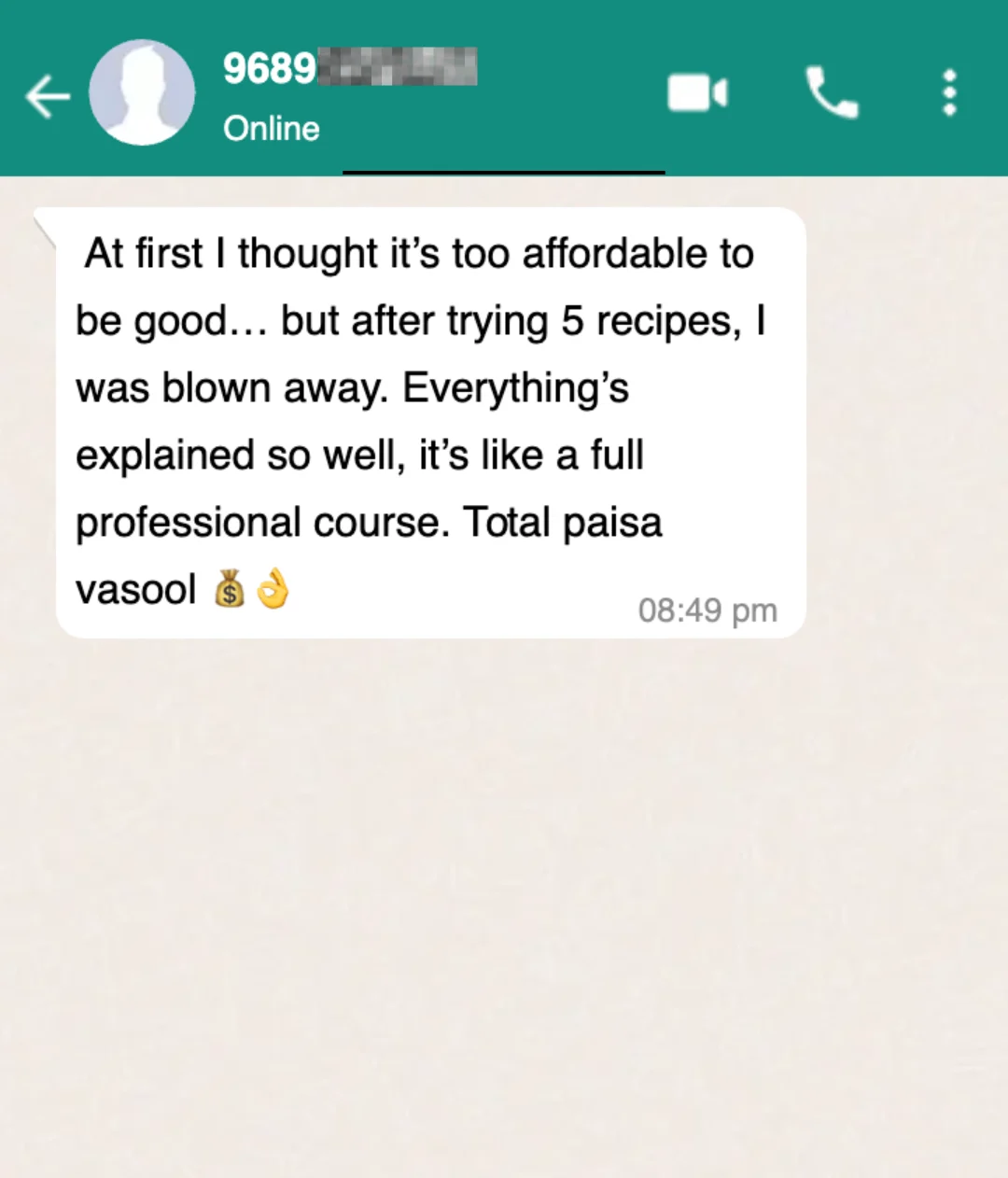Go back to the chat list

(x=48, y=95)
